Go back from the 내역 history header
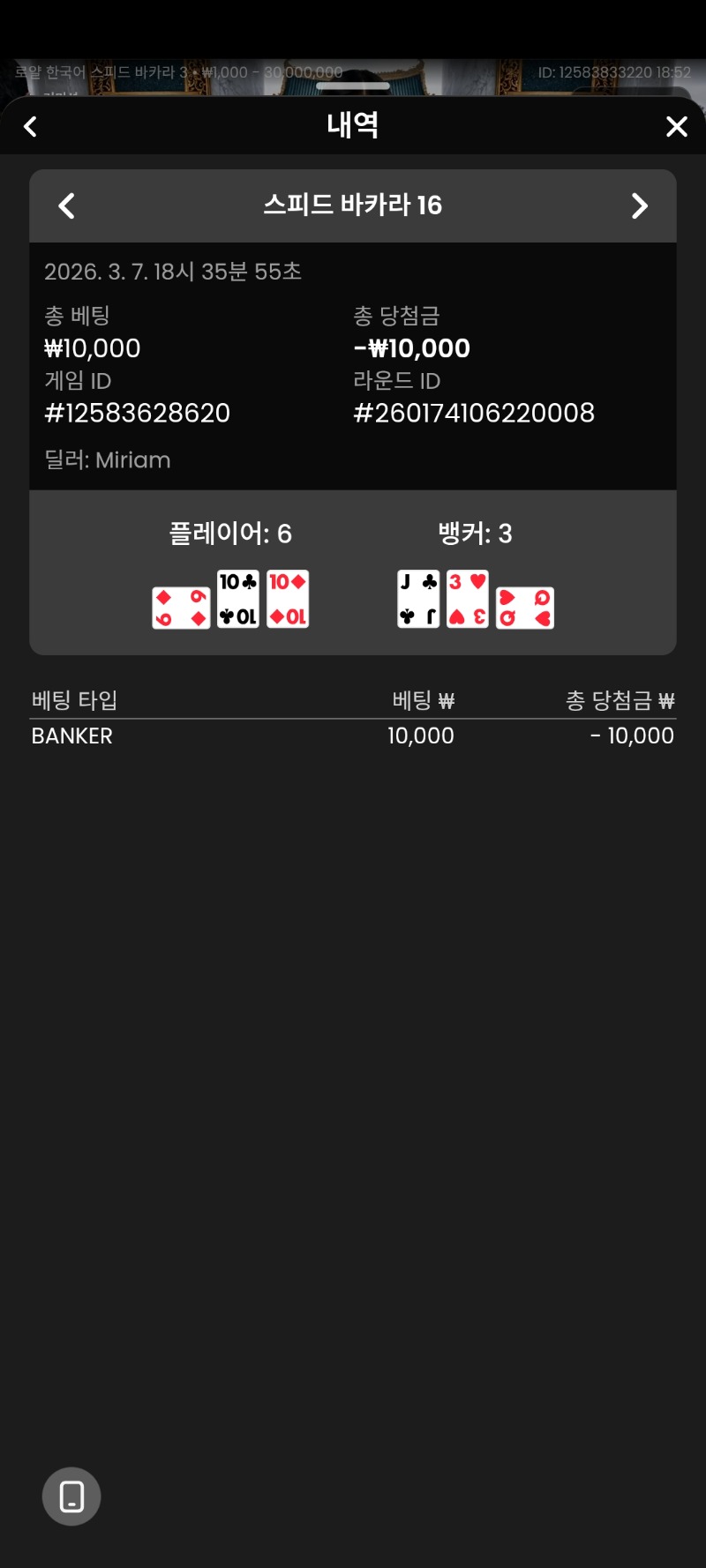Screen dimensions: 706x1568 31,127
